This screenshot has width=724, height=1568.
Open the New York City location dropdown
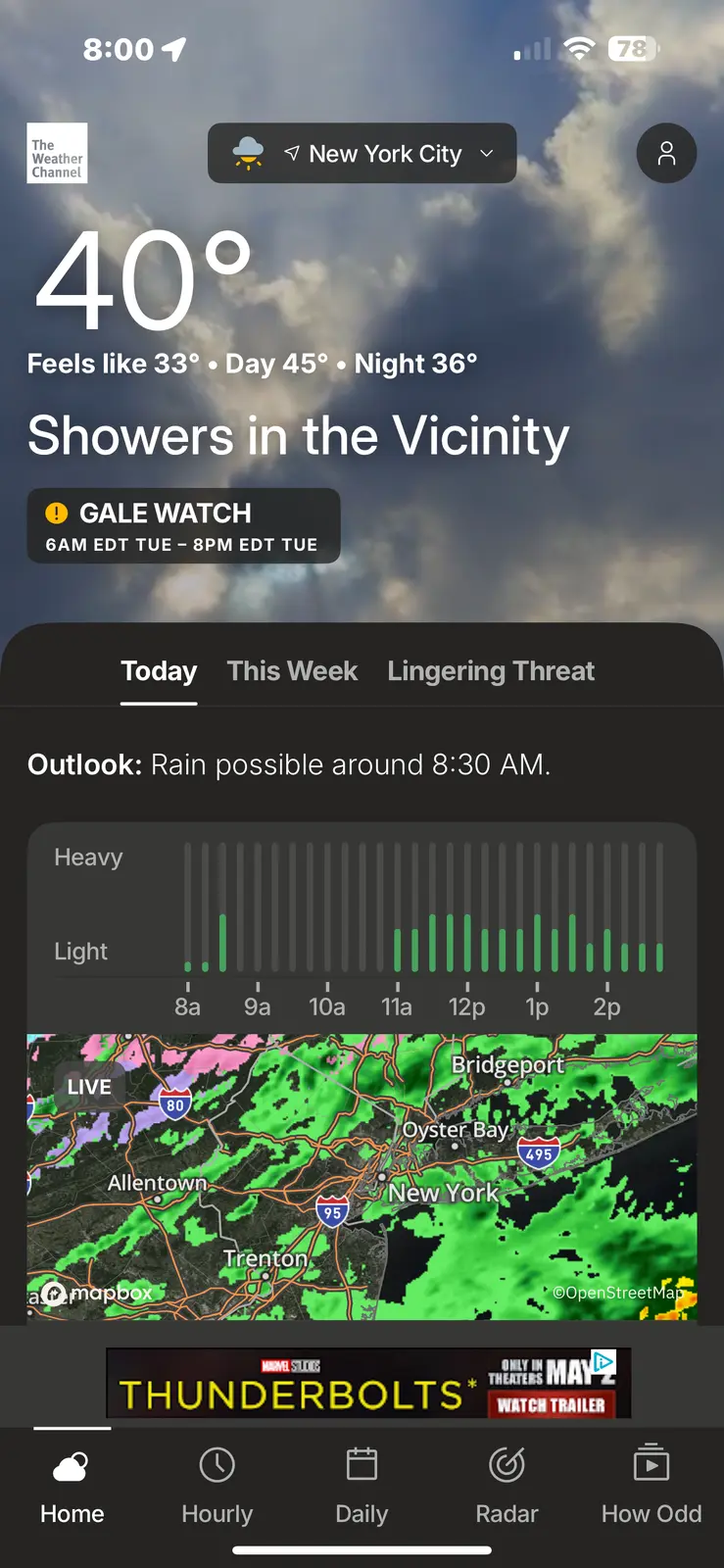coord(362,153)
